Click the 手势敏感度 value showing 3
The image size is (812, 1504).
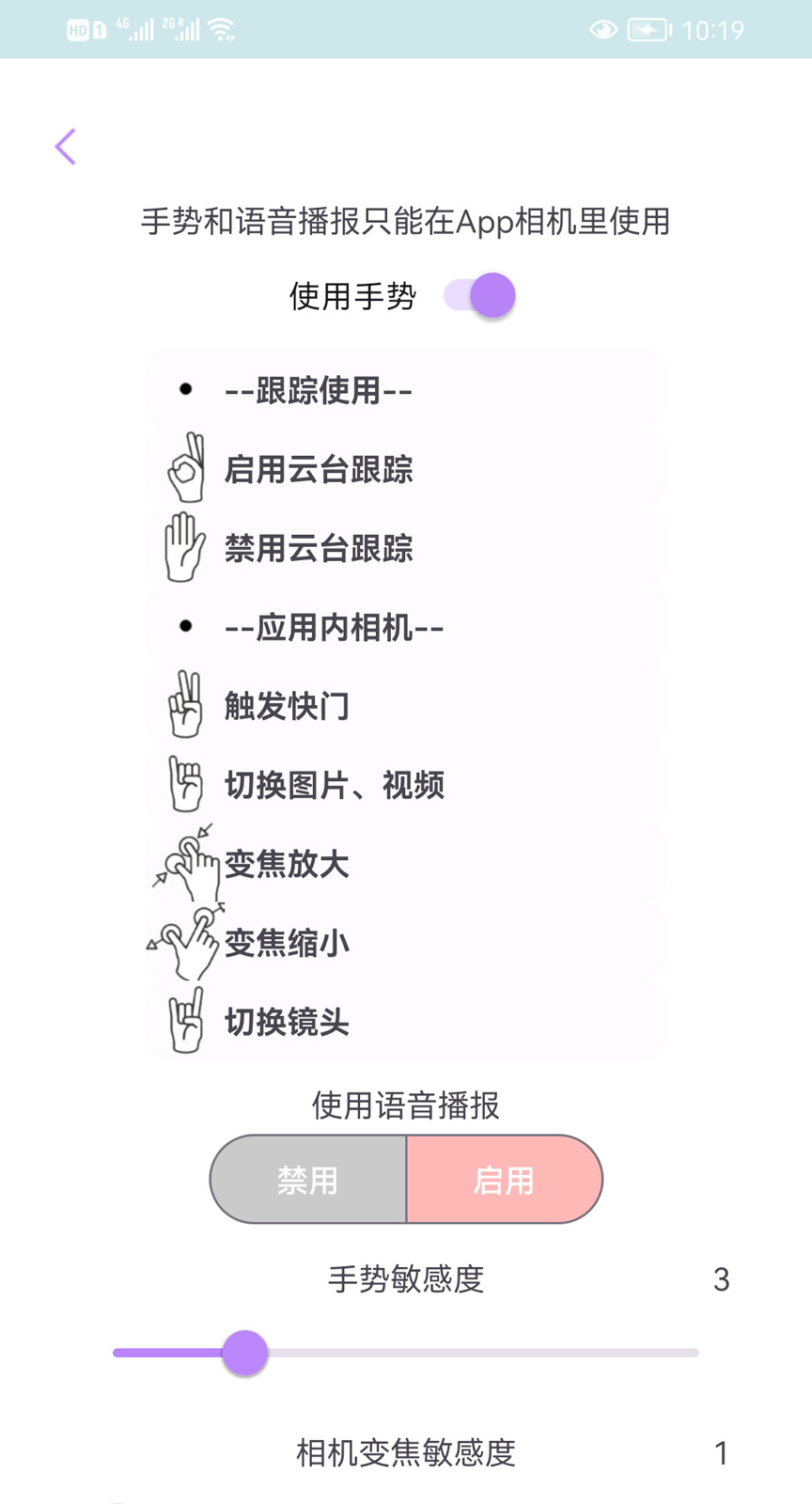tap(721, 1278)
